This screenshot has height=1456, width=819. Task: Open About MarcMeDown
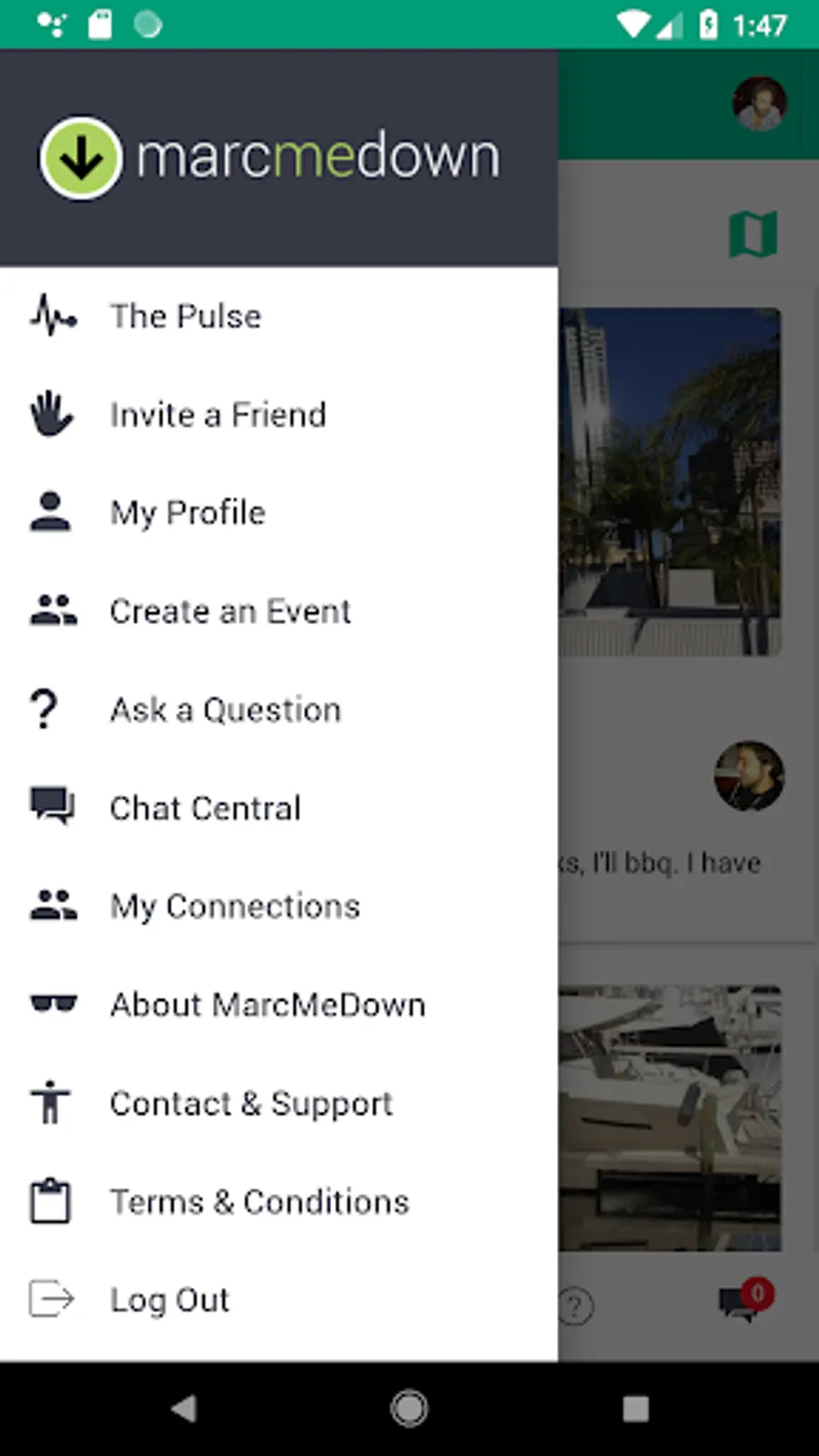pos(268,1005)
